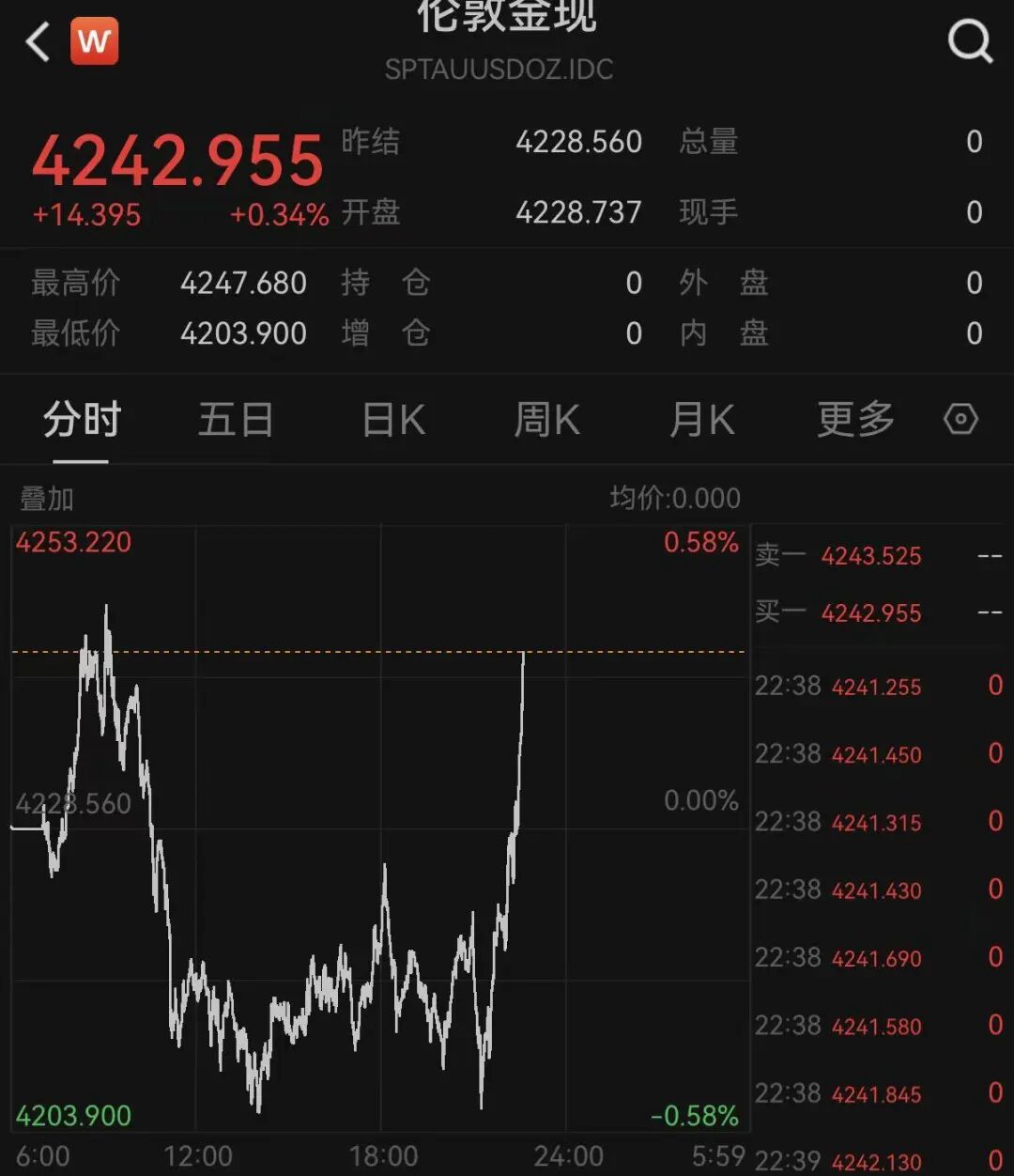Switch to the 五日 chart tab
This screenshot has width=1014, height=1176.
[x=236, y=420]
